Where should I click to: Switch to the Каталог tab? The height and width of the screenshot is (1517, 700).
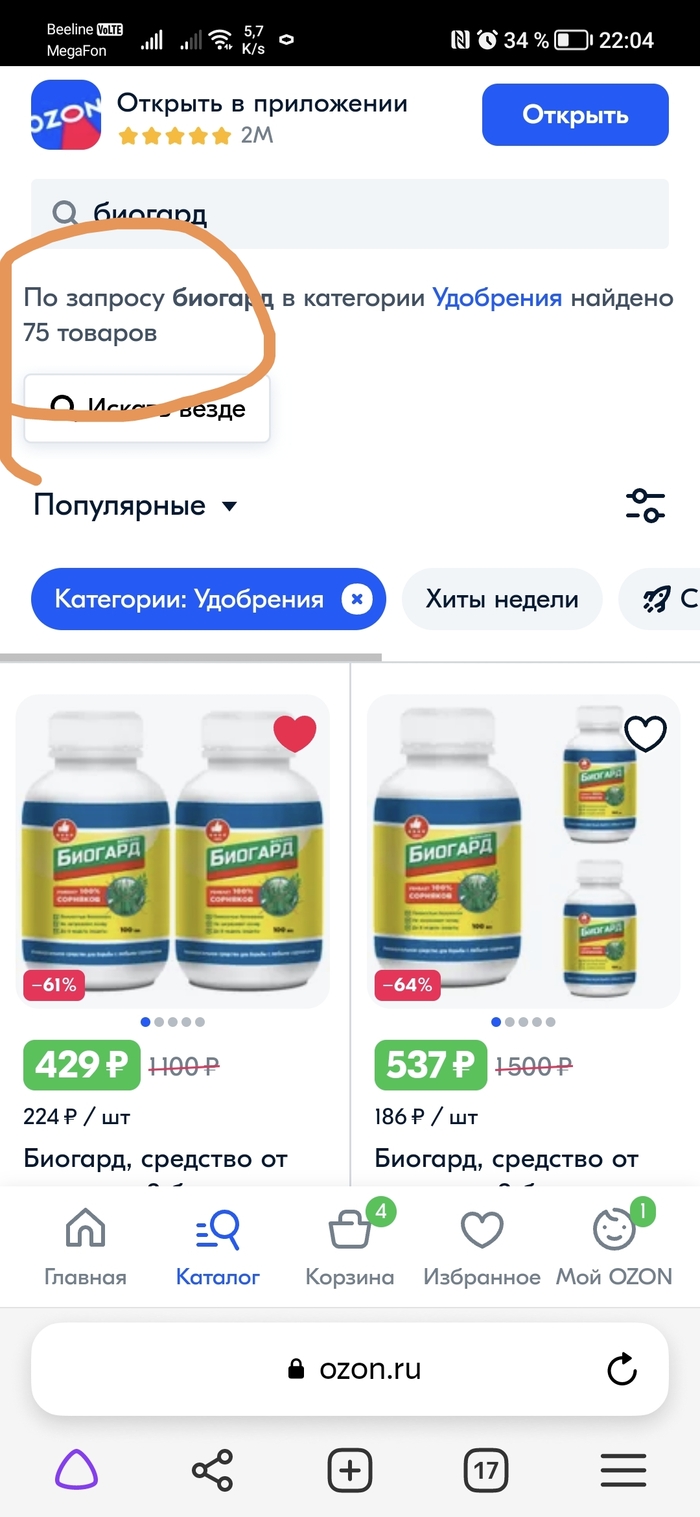coord(218,1246)
